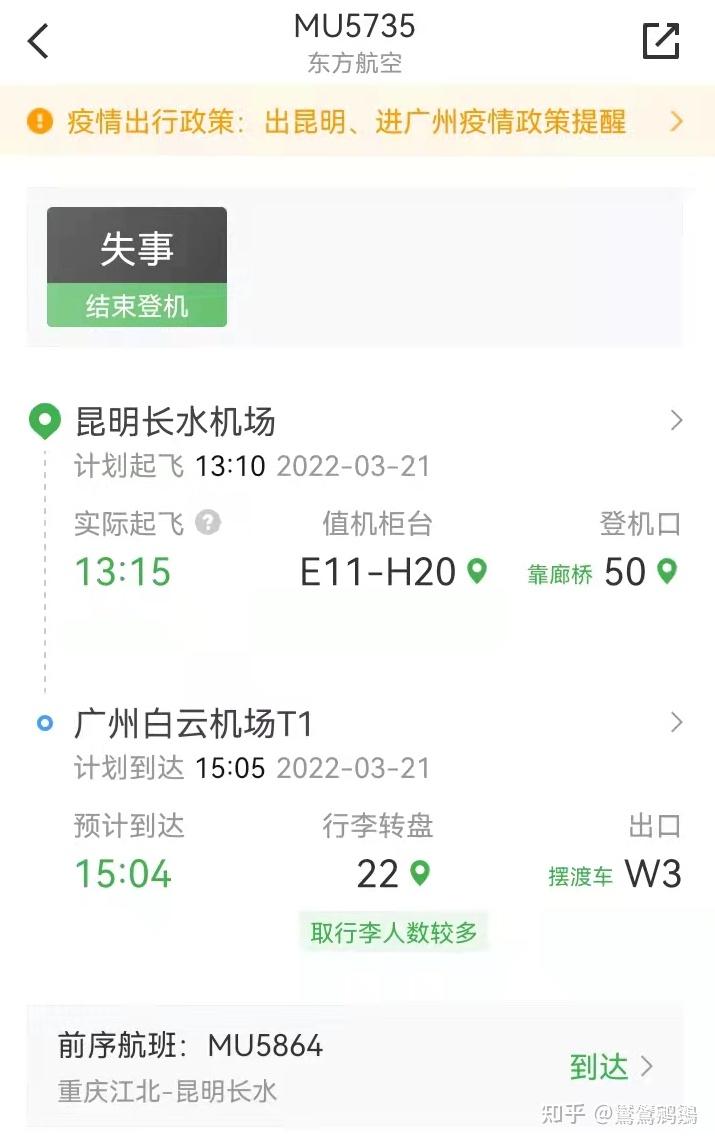Share this flight via the share icon
The height and width of the screenshot is (1145, 715).
(660, 41)
